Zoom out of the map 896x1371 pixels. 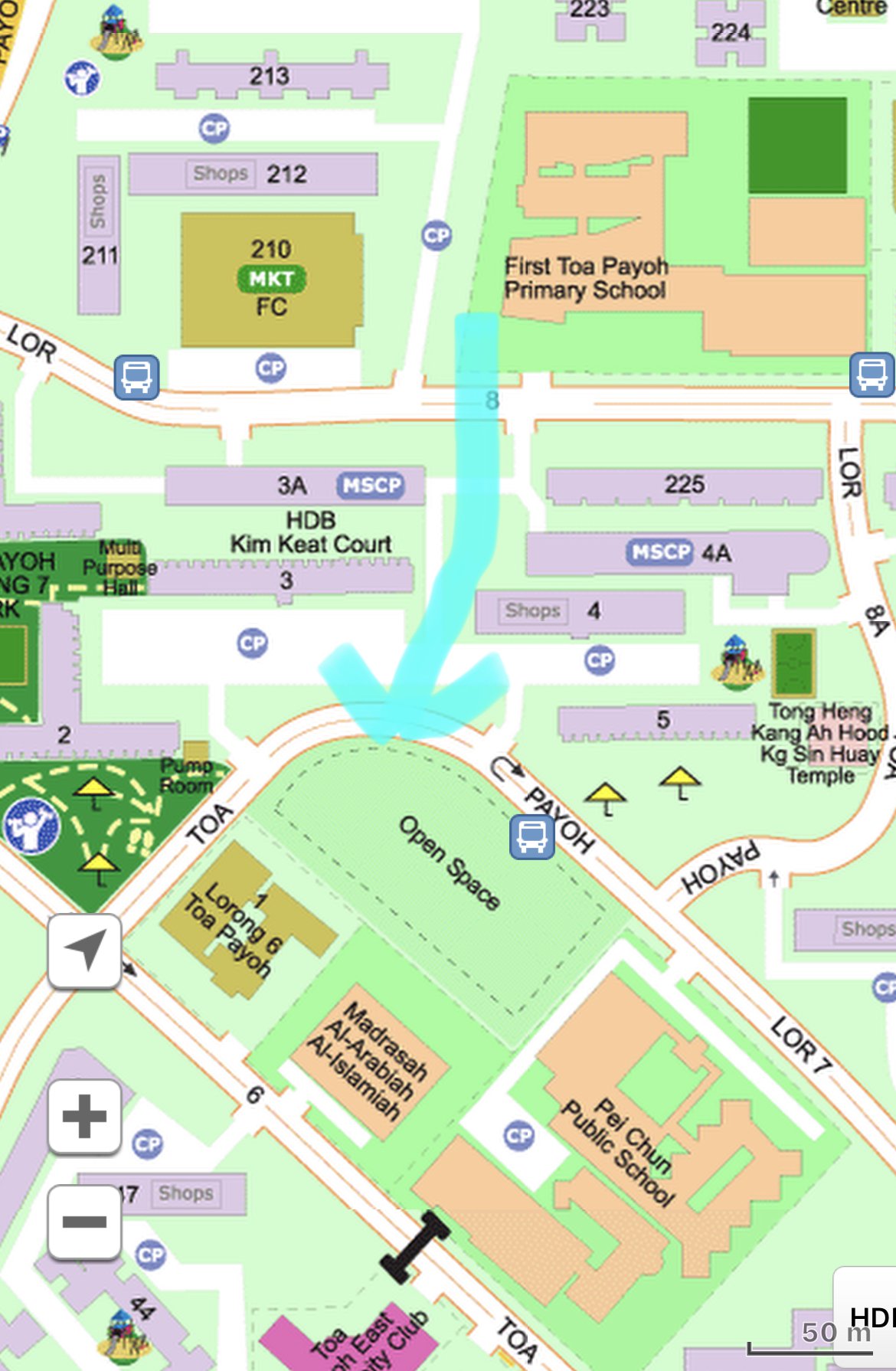click(84, 1222)
